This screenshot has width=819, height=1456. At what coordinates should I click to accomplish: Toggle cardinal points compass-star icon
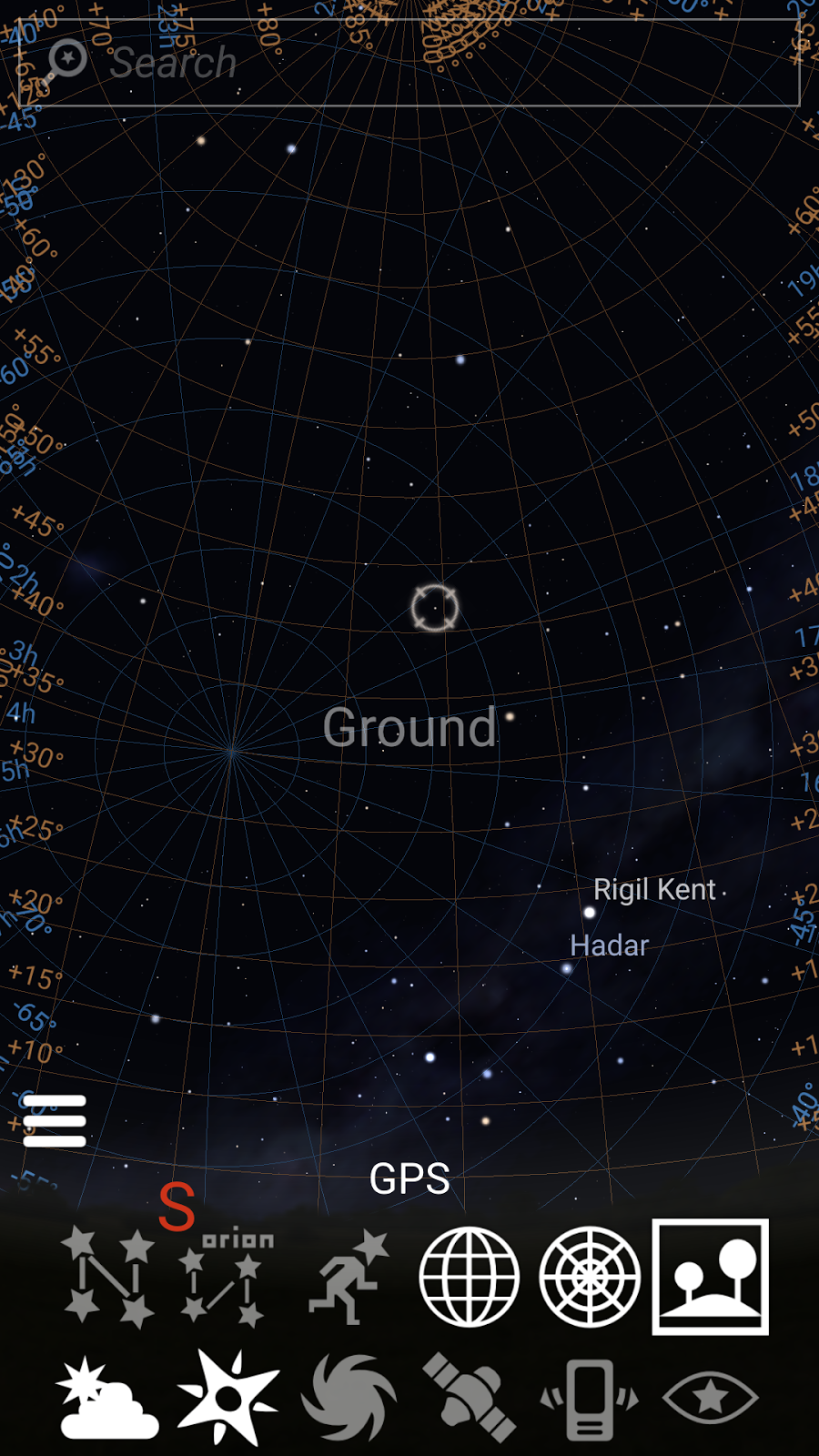tap(227, 1398)
